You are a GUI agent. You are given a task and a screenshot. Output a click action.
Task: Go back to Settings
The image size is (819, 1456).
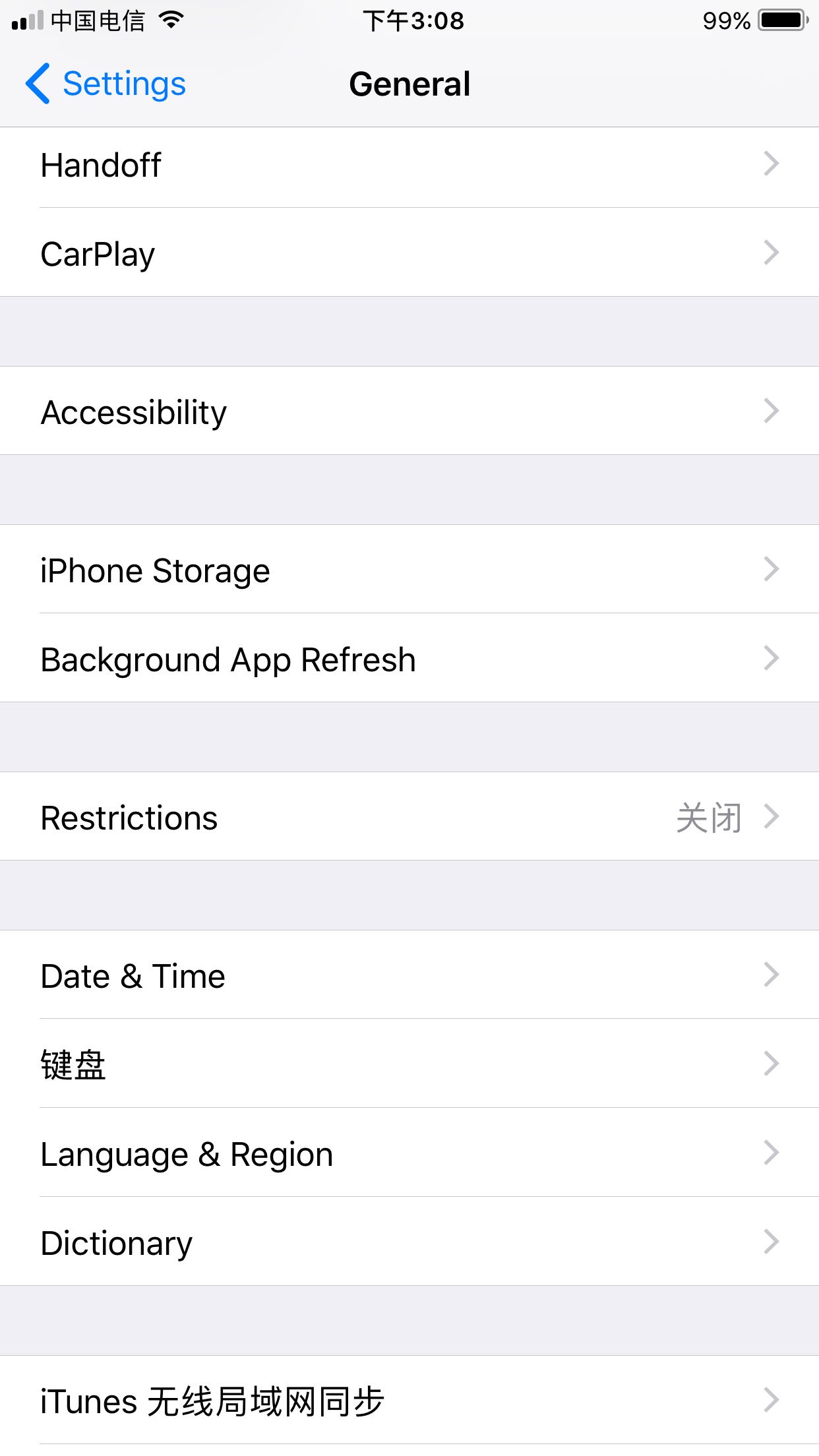tap(106, 84)
